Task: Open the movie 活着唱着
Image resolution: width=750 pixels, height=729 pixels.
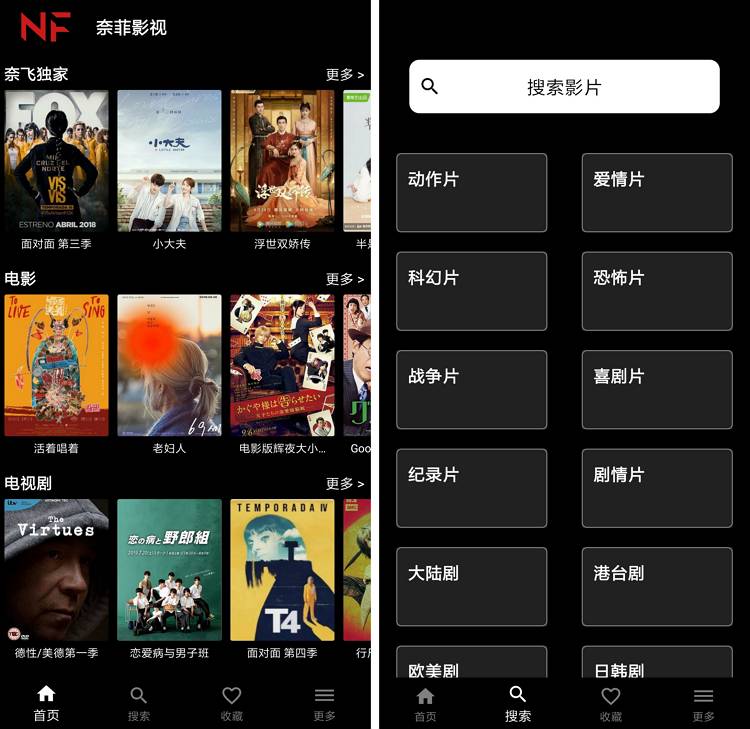Action: point(56,365)
